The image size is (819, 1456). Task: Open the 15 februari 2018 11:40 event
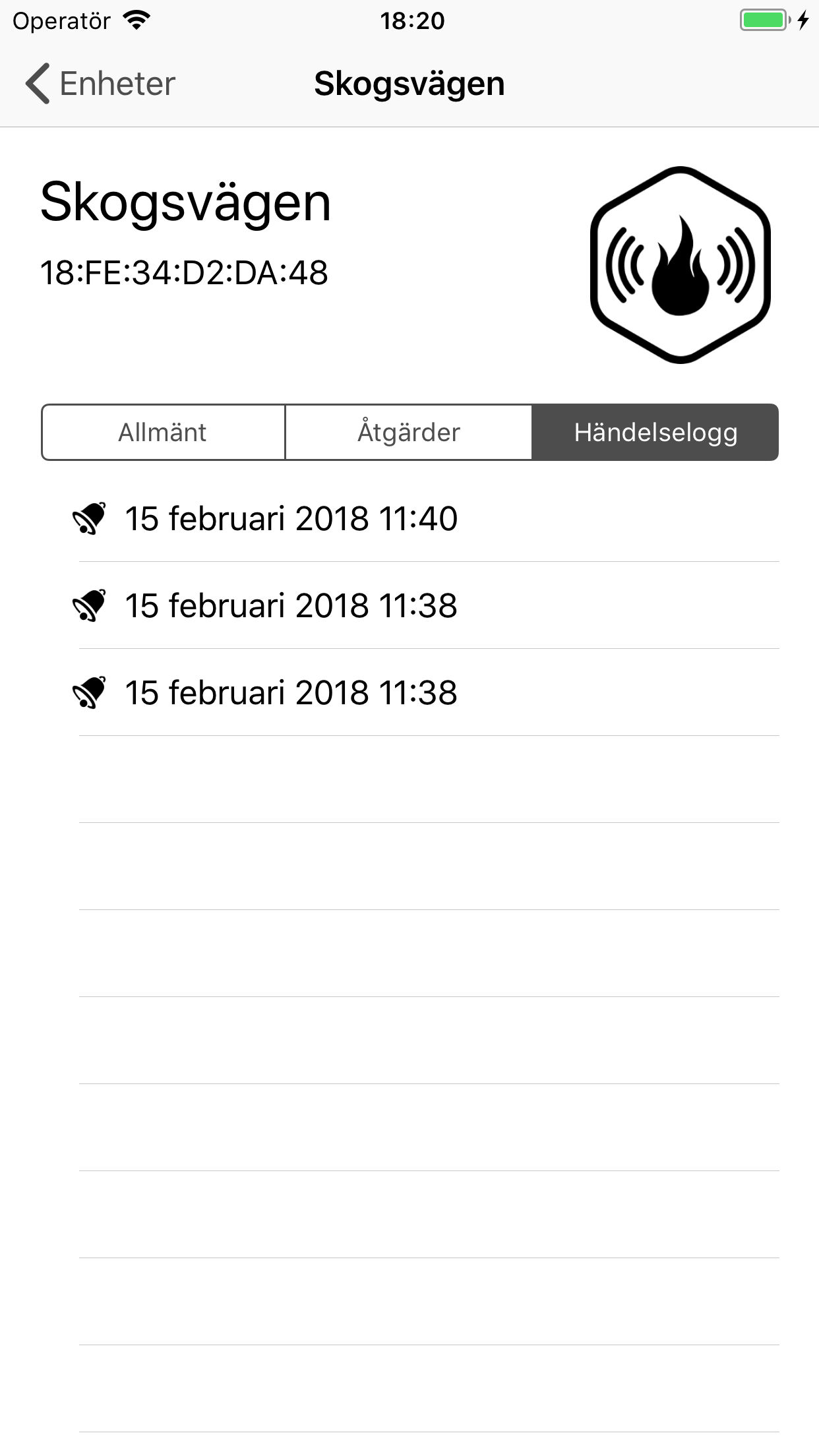coord(291,518)
